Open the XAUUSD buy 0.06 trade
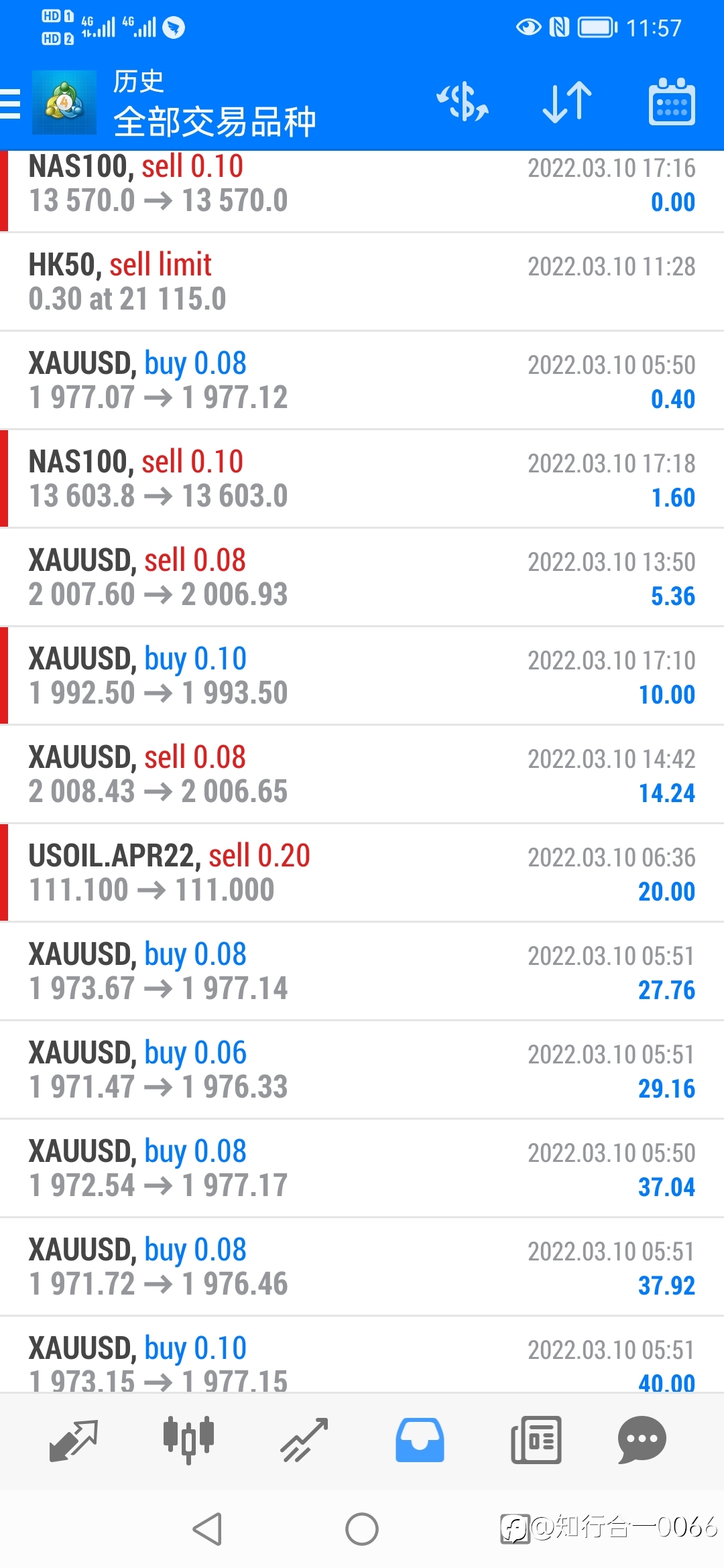This screenshot has width=724, height=1568. (362, 1070)
